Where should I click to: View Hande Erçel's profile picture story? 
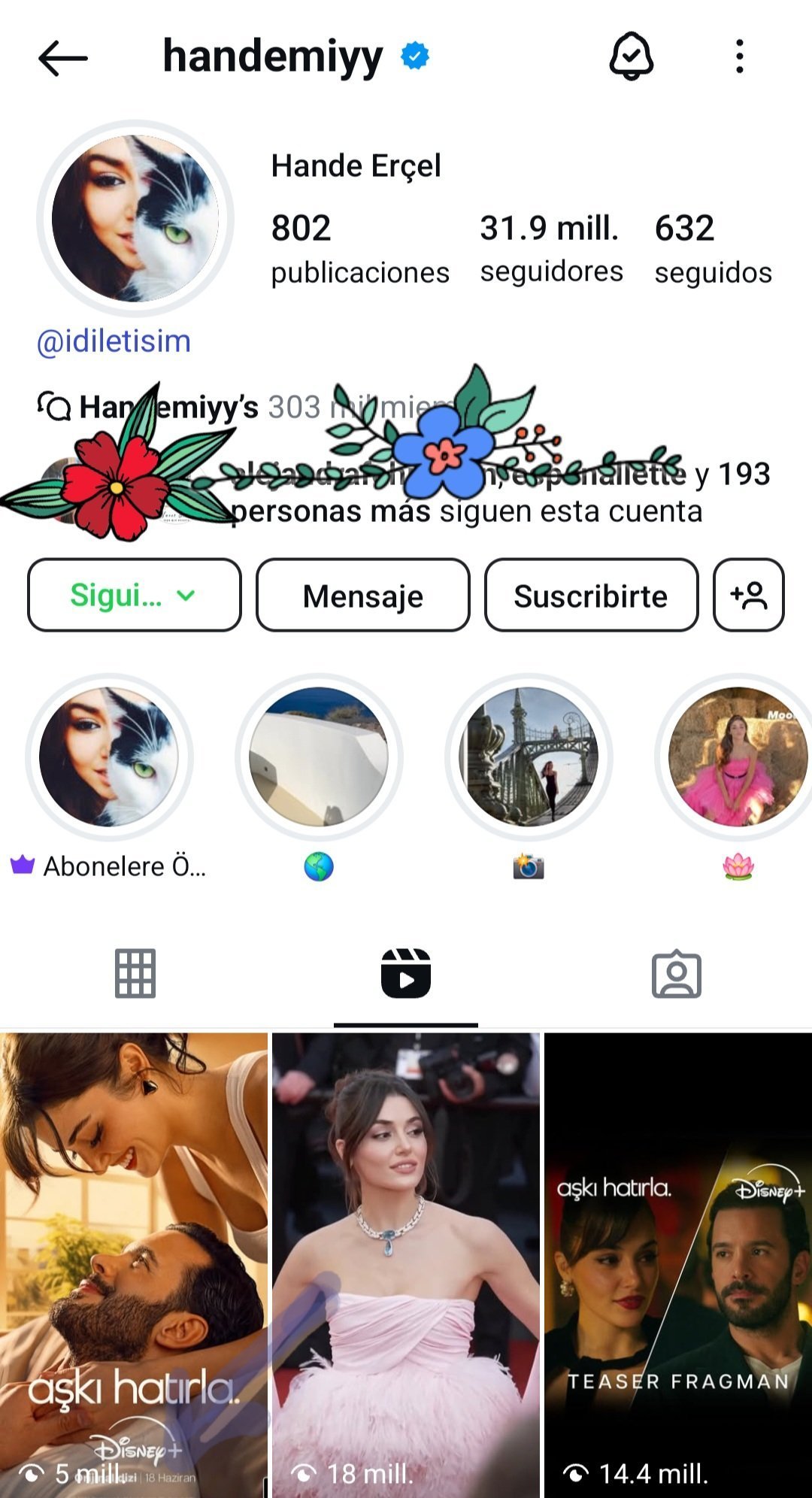point(135,219)
